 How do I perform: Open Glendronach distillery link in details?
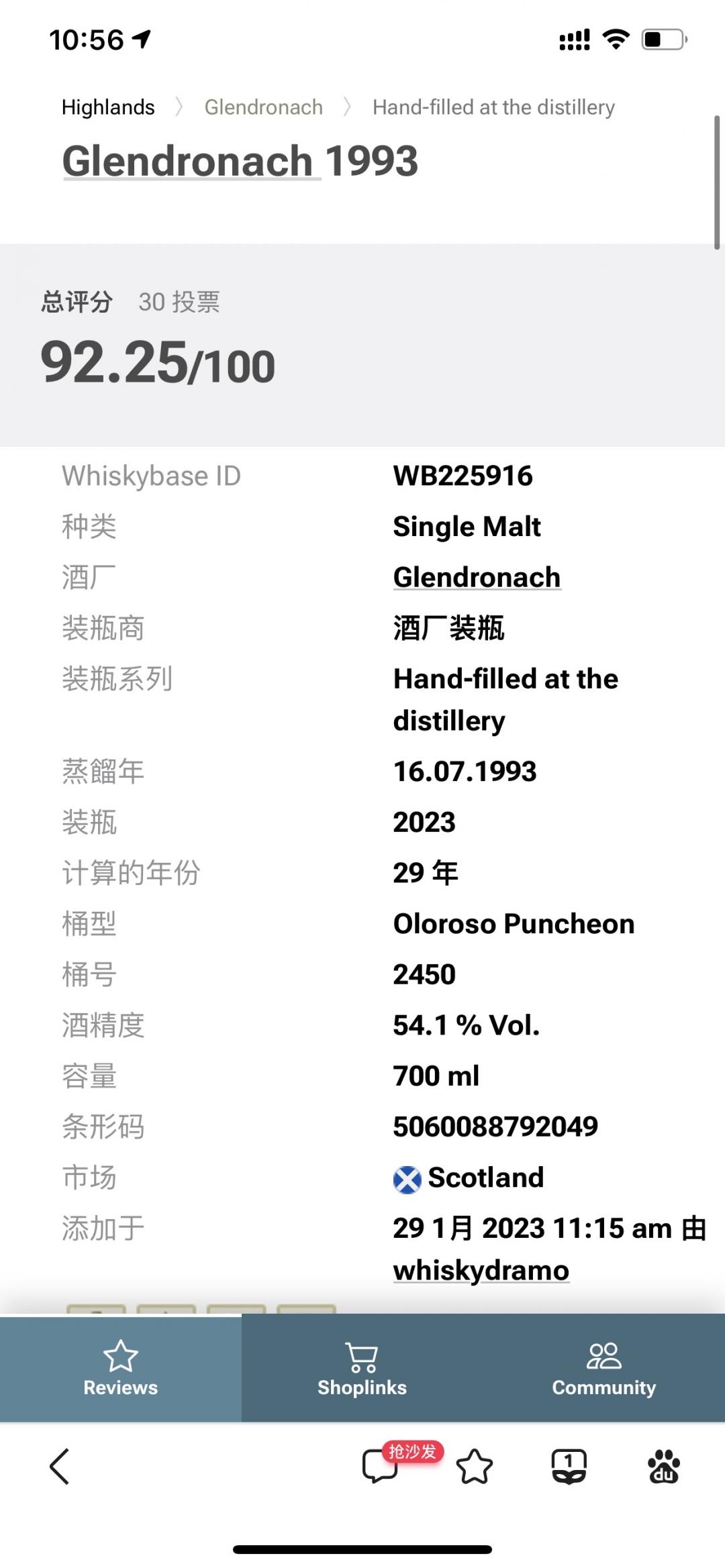tap(477, 578)
